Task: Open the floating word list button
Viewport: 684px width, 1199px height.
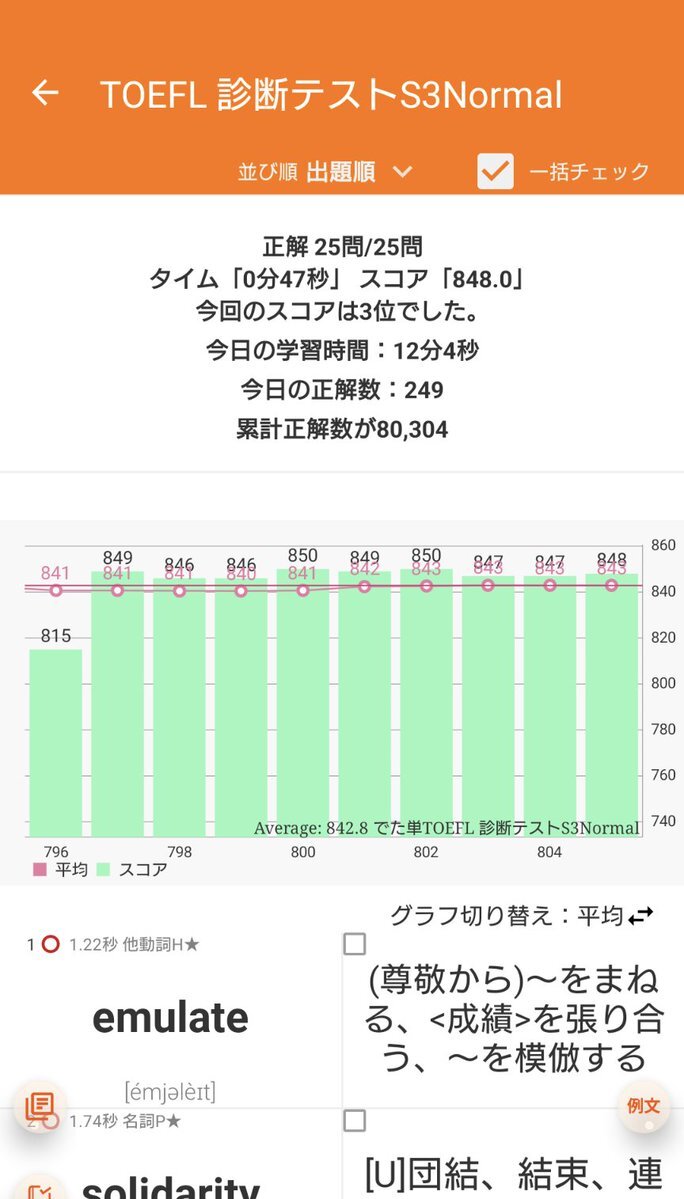Action: tap(39, 1106)
